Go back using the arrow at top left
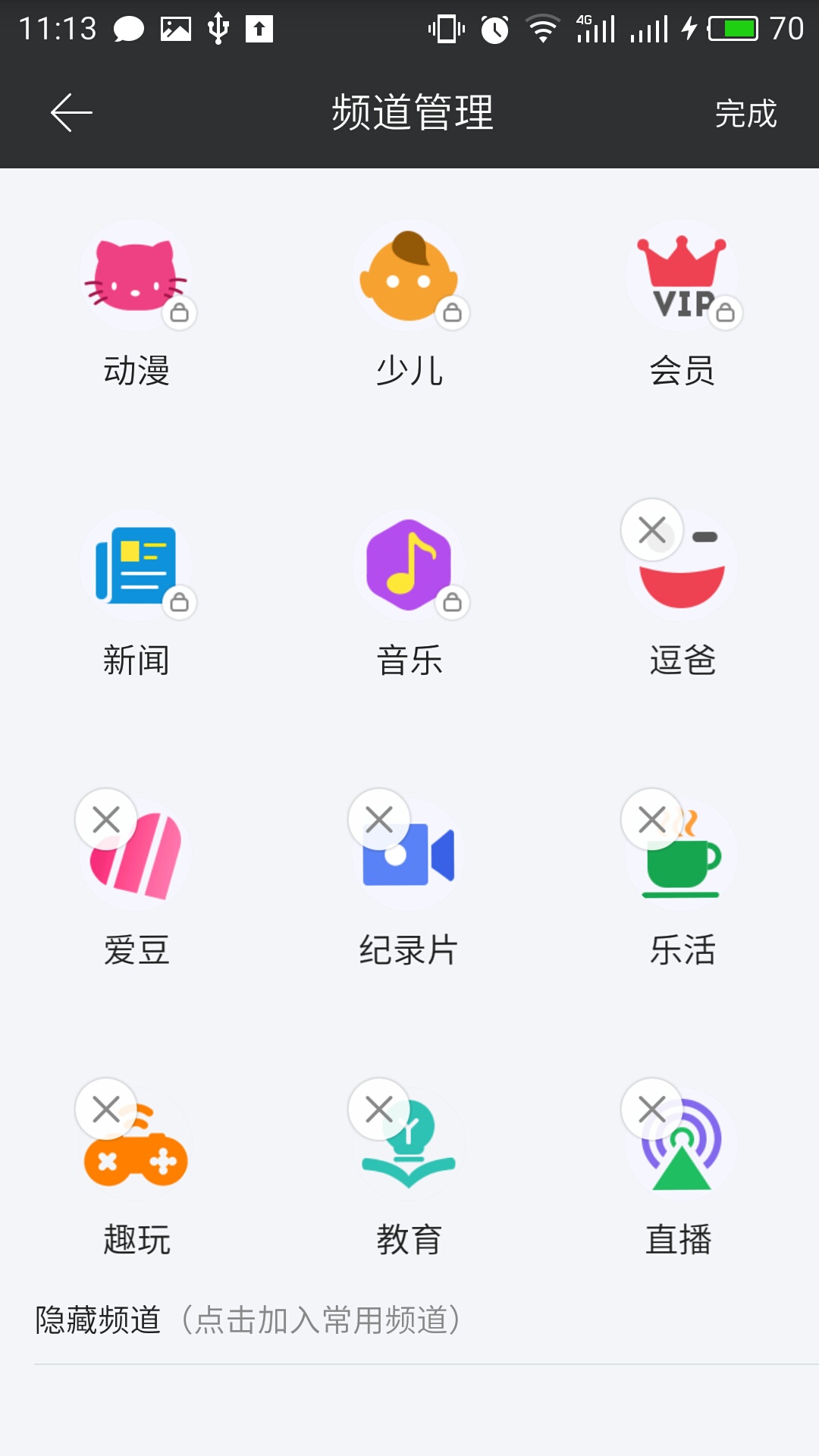 (x=69, y=112)
